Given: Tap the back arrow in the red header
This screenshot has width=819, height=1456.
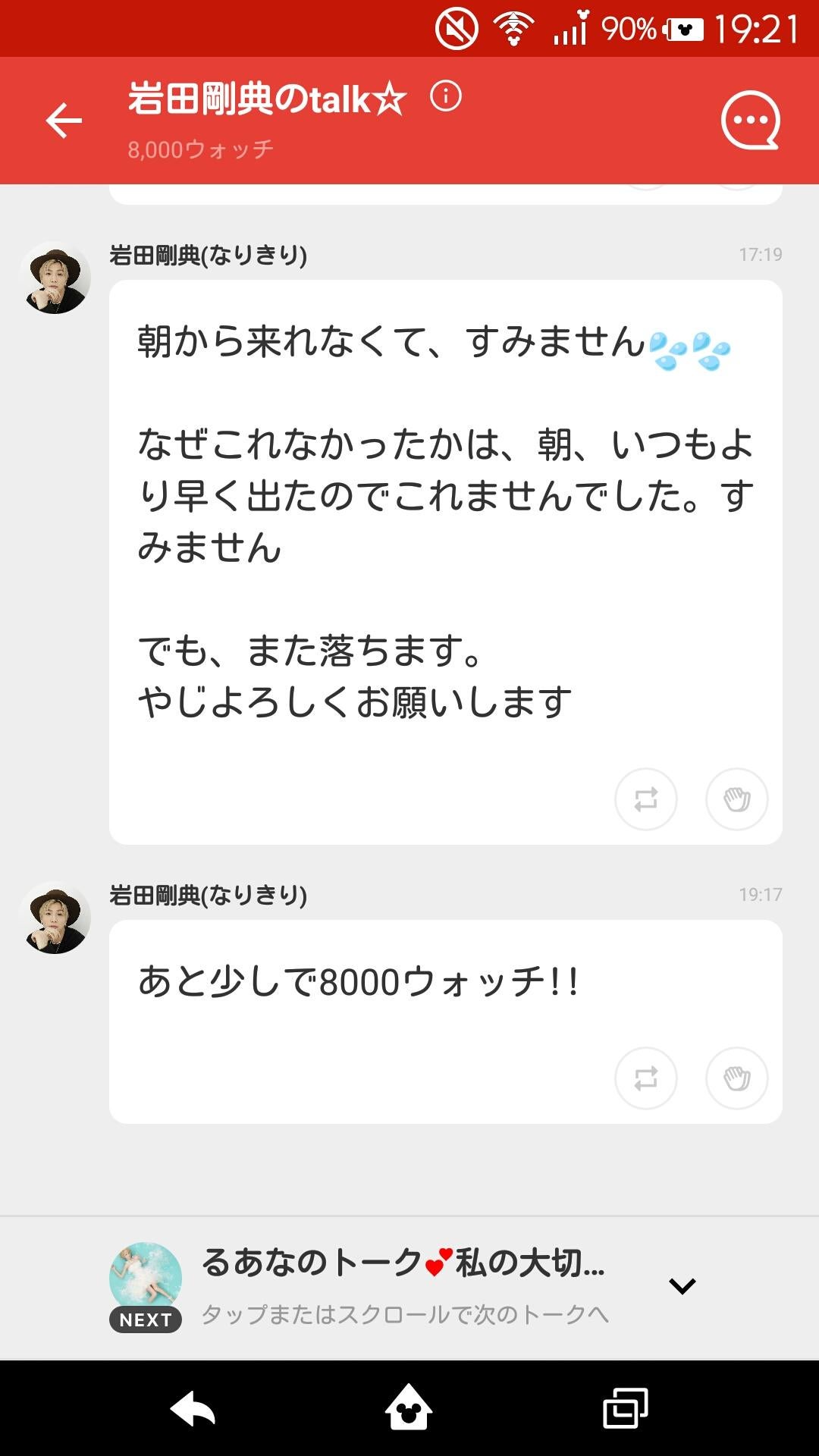Looking at the screenshot, I should click(64, 119).
